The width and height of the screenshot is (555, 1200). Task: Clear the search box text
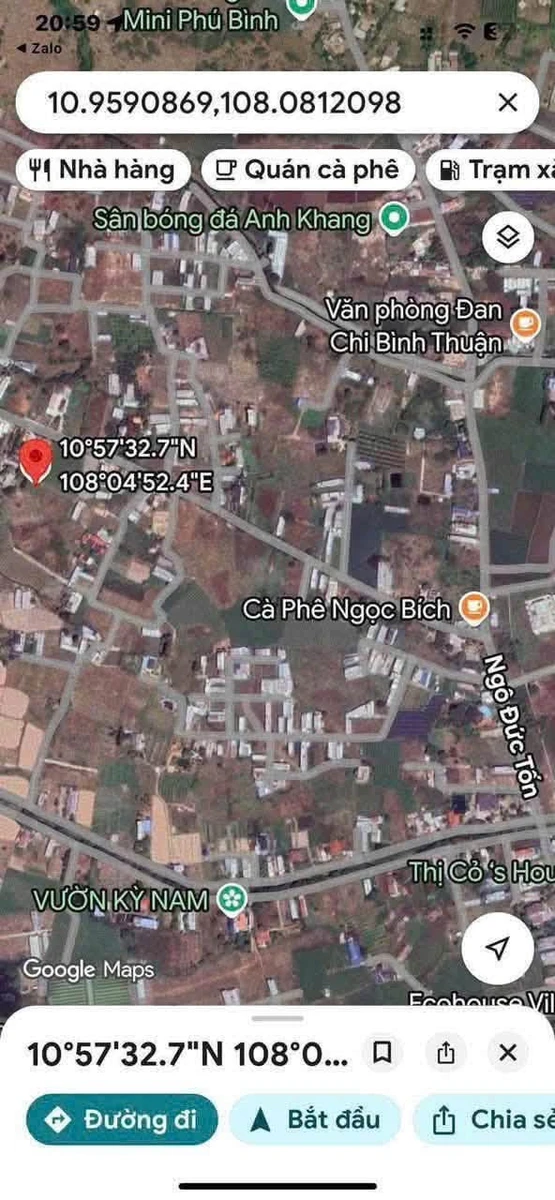(x=508, y=102)
